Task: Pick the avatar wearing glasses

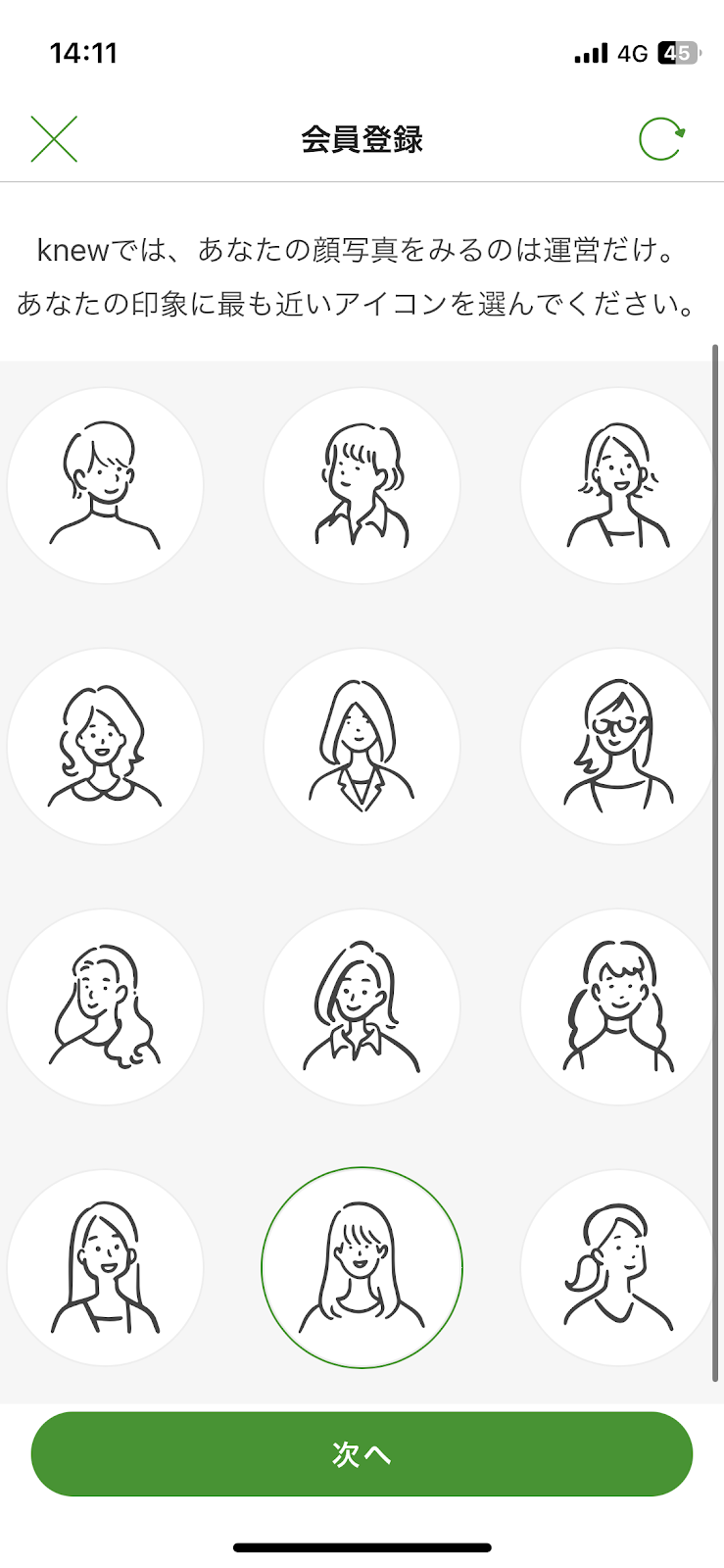Action: tap(617, 747)
